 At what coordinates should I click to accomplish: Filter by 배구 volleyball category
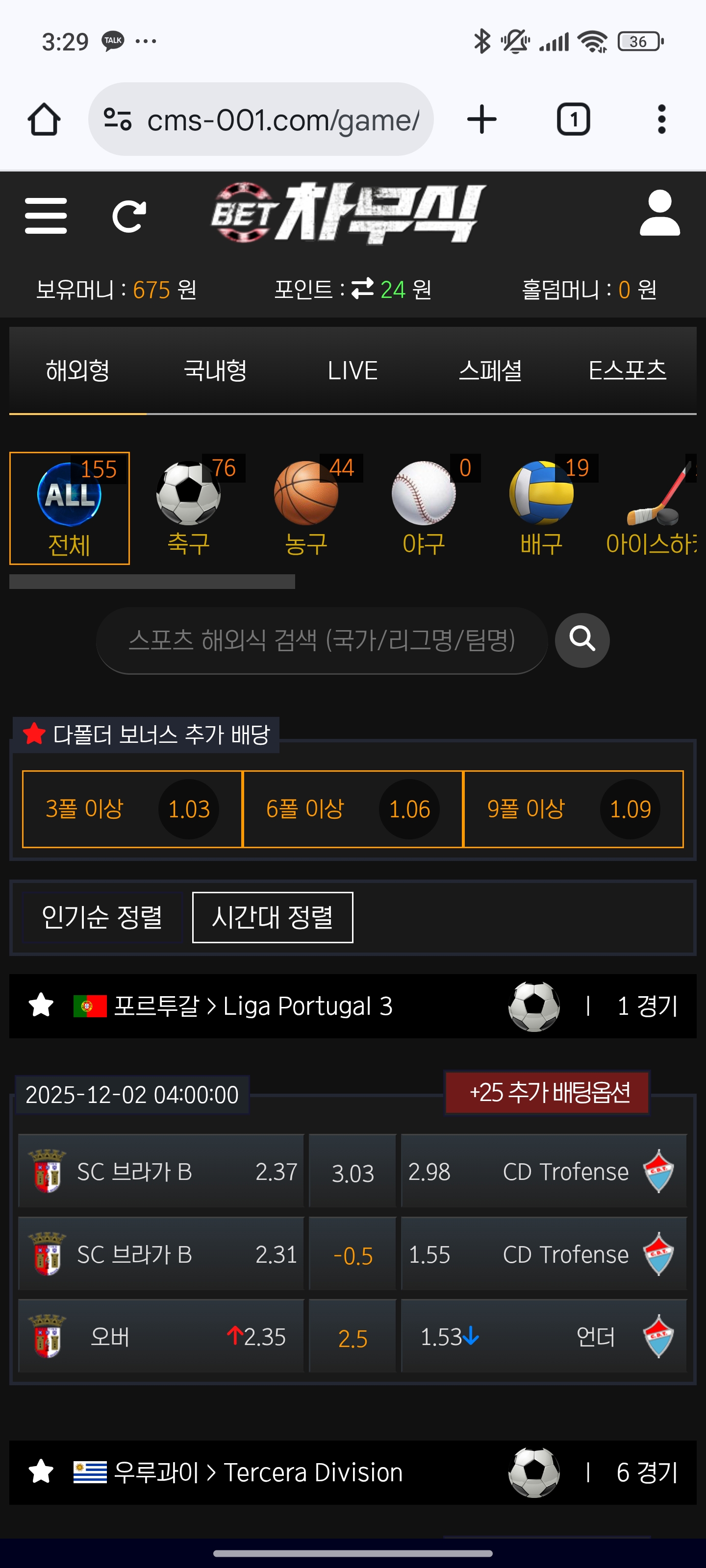pos(542,508)
